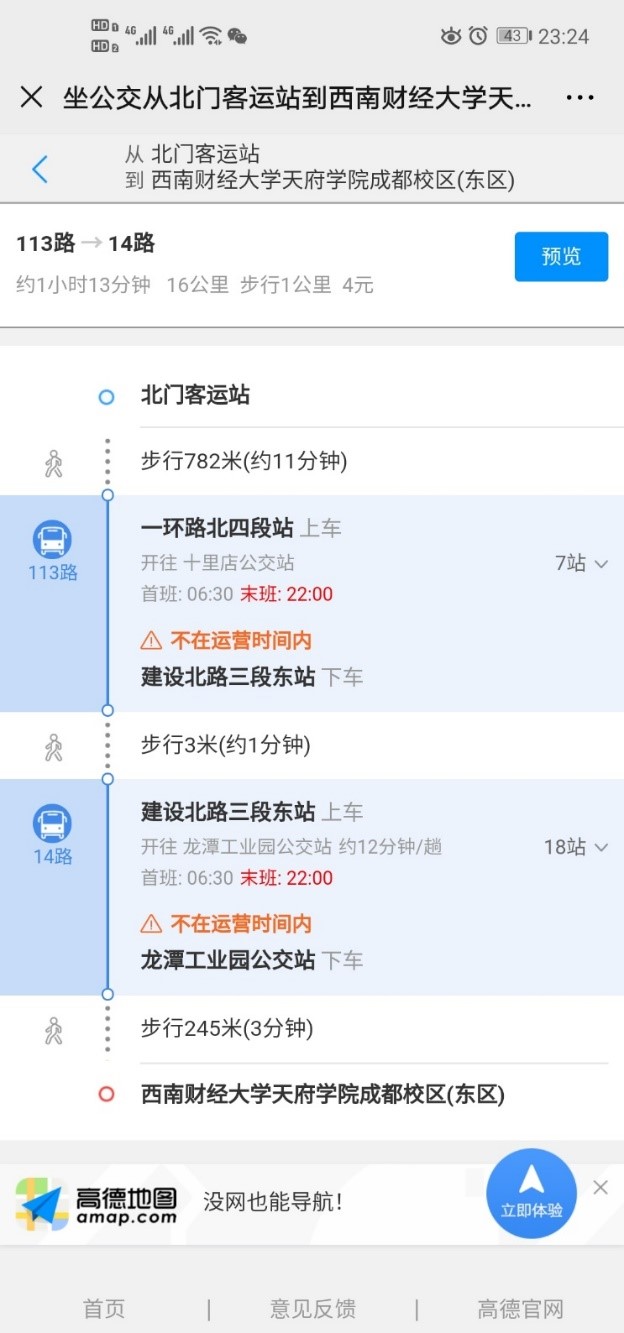Open the 意见反馈 feedback link
Viewport: 624px width, 1333px height.
313,1308
